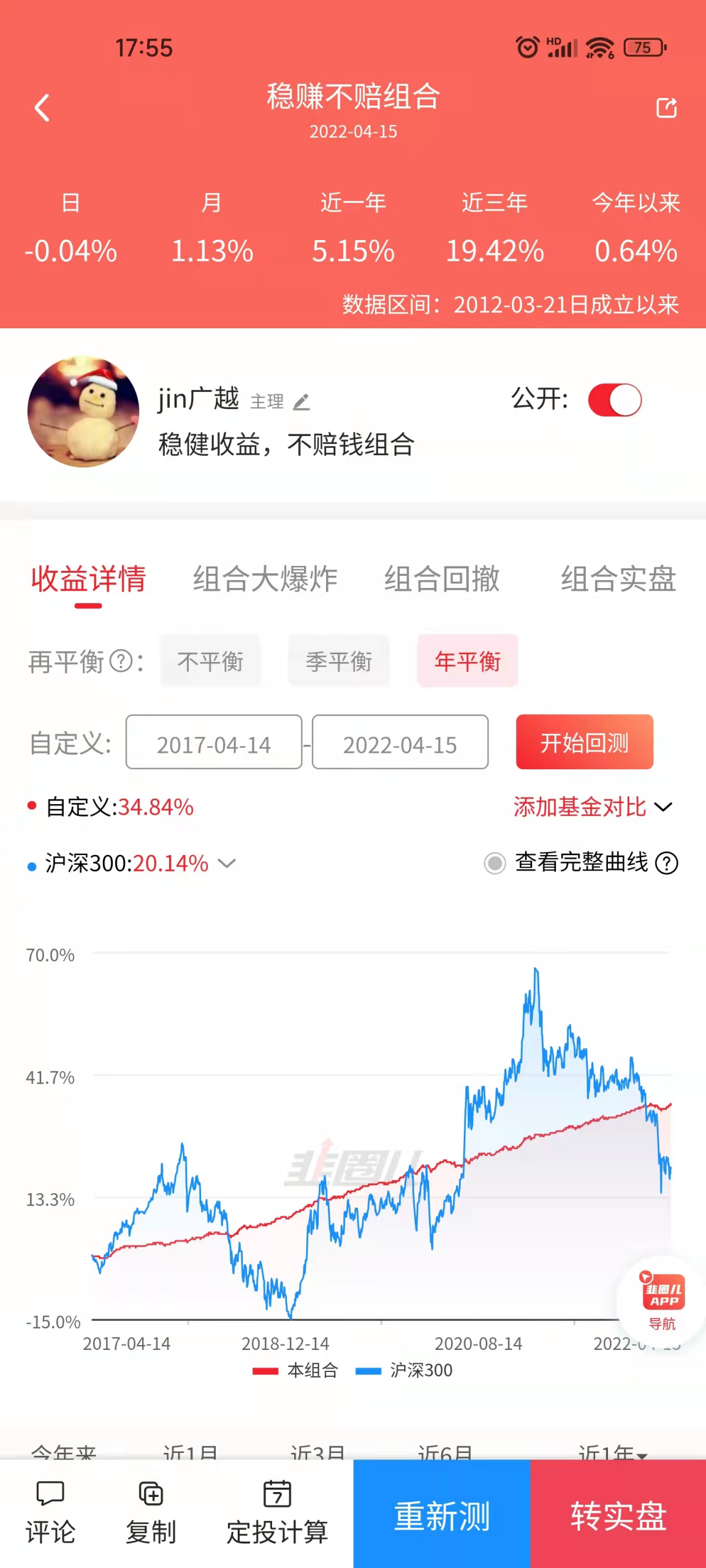This screenshot has height=1568, width=706.
Task: Switch to the 组合大爆炸 tab
Action: click(265, 579)
